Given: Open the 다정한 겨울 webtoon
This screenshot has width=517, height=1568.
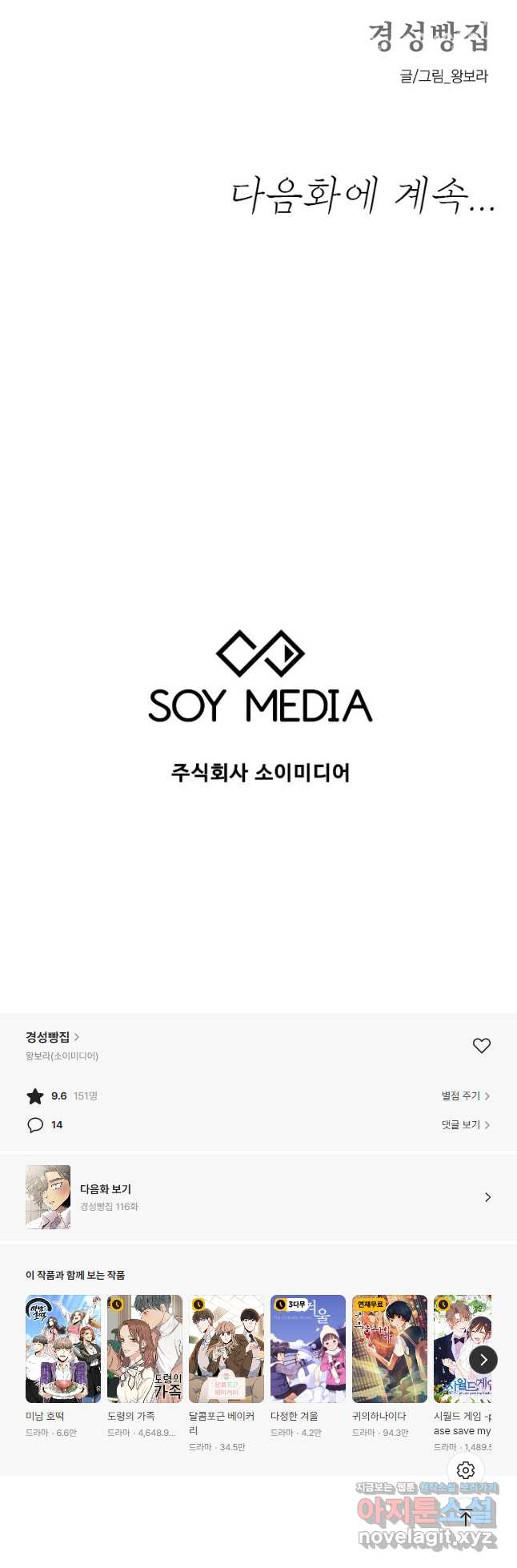Looking at the screenshot, I should 308,1349.
